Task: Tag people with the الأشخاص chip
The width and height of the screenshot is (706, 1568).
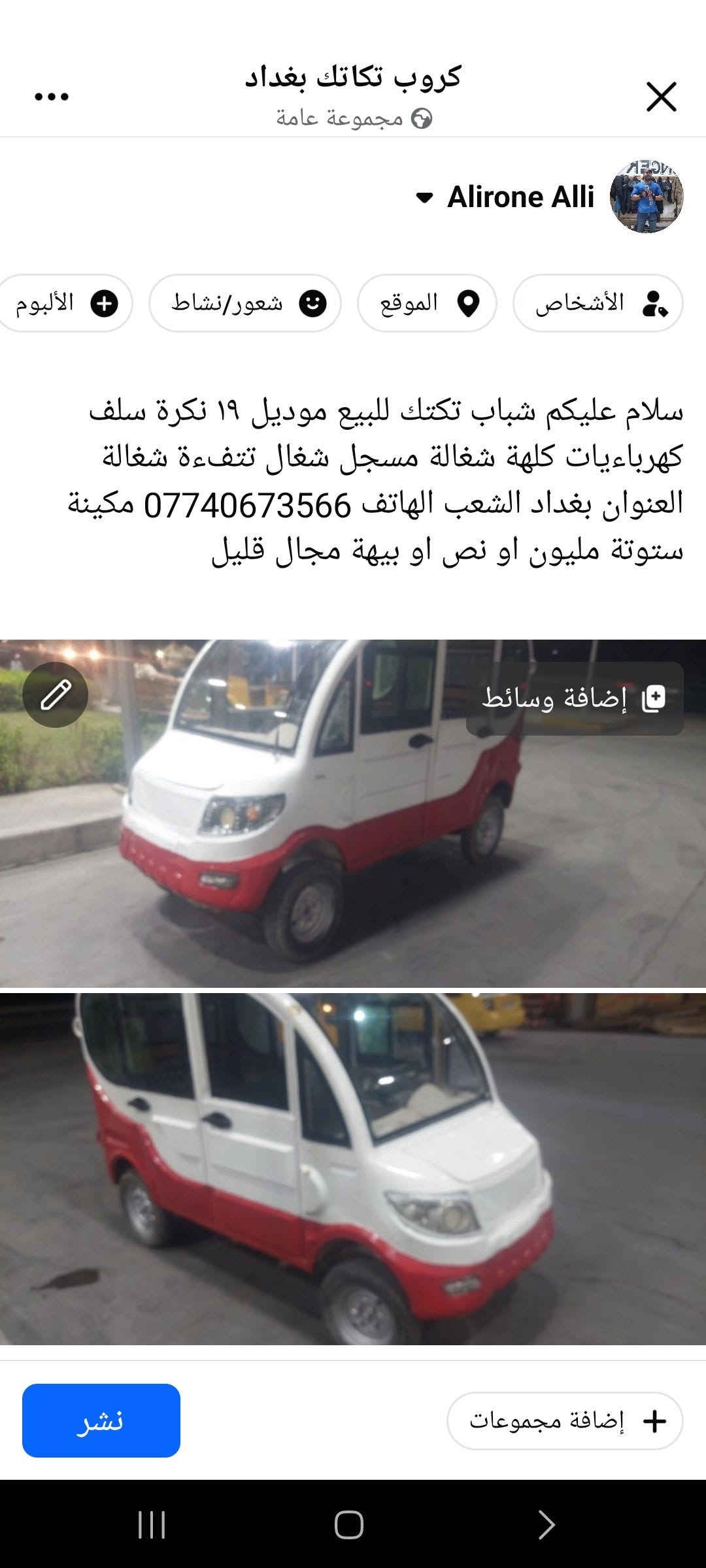Action: coord(598,303)
